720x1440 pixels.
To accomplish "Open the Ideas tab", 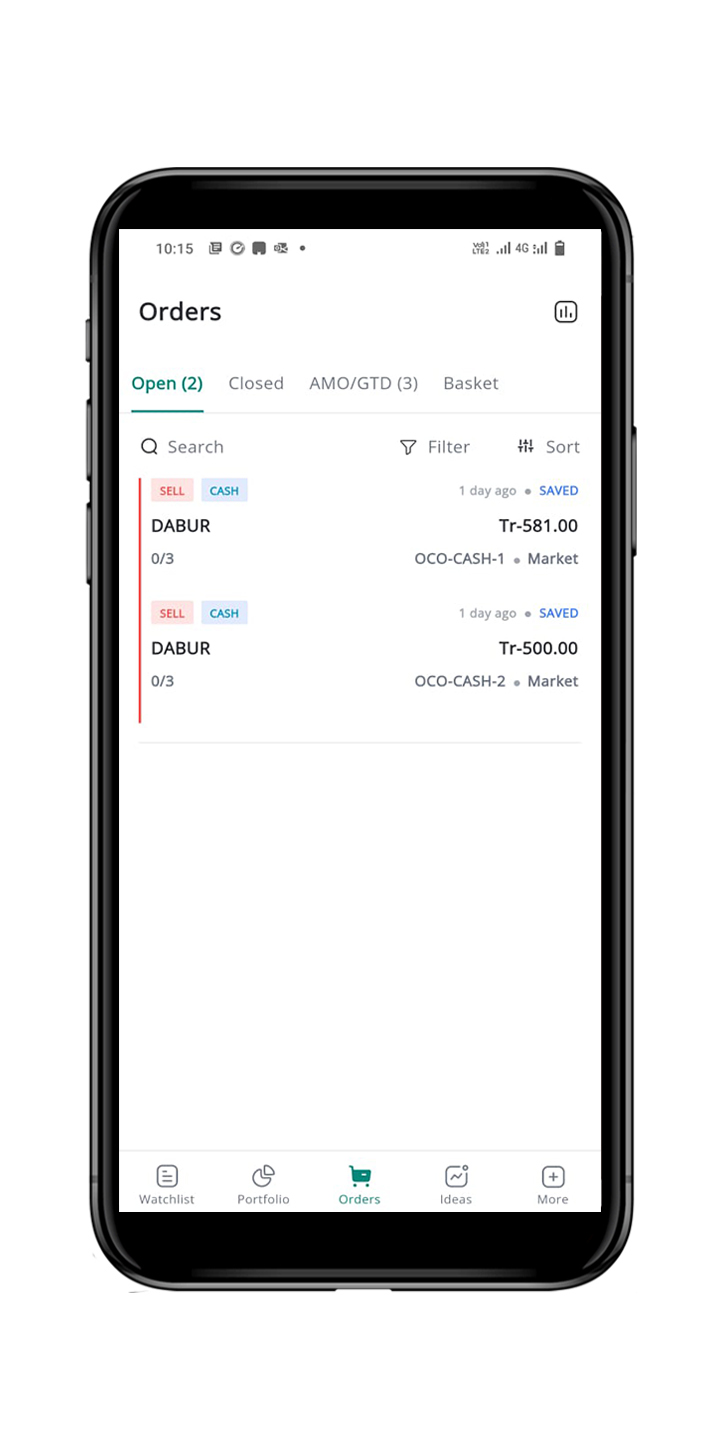I will point(456,1185).
